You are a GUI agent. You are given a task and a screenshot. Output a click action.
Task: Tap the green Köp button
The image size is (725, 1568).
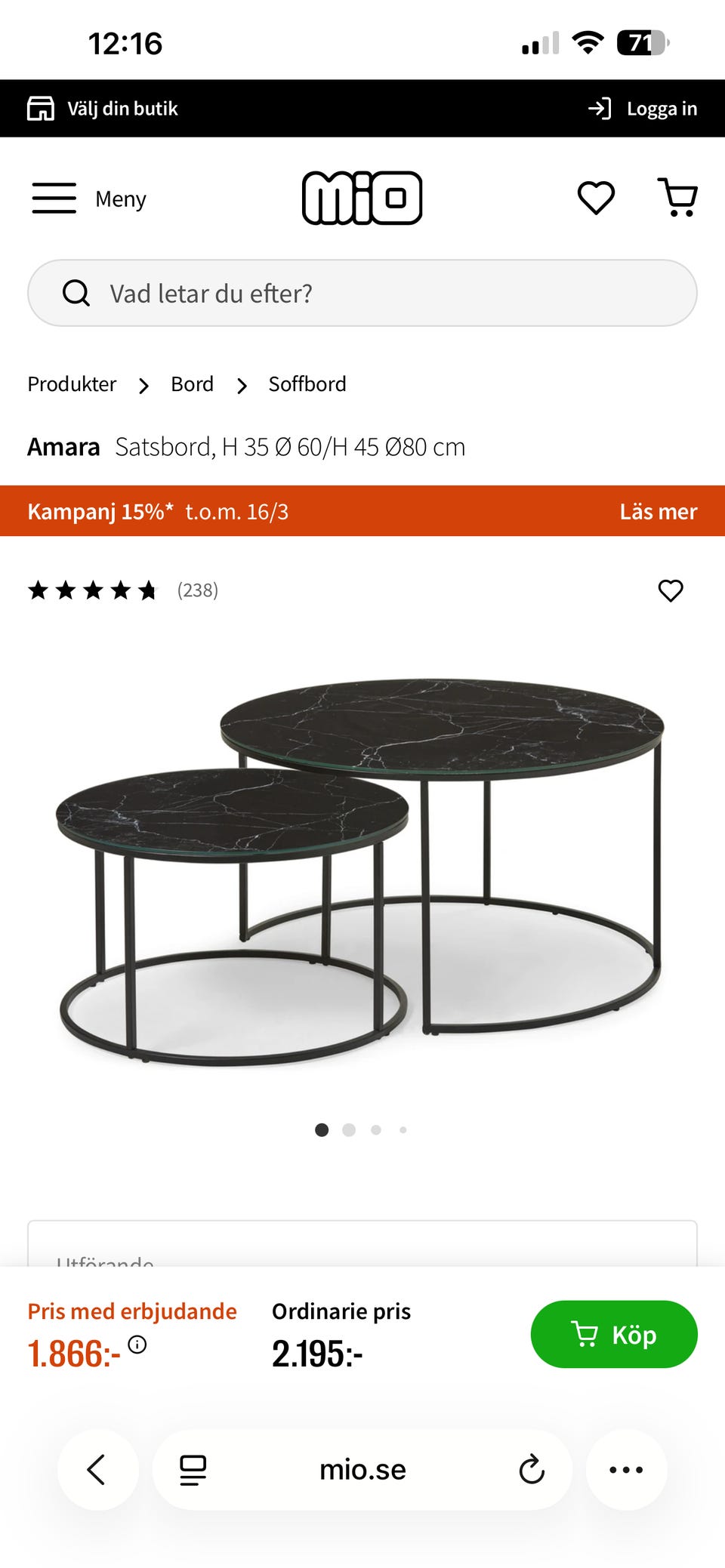[614, 1334]
